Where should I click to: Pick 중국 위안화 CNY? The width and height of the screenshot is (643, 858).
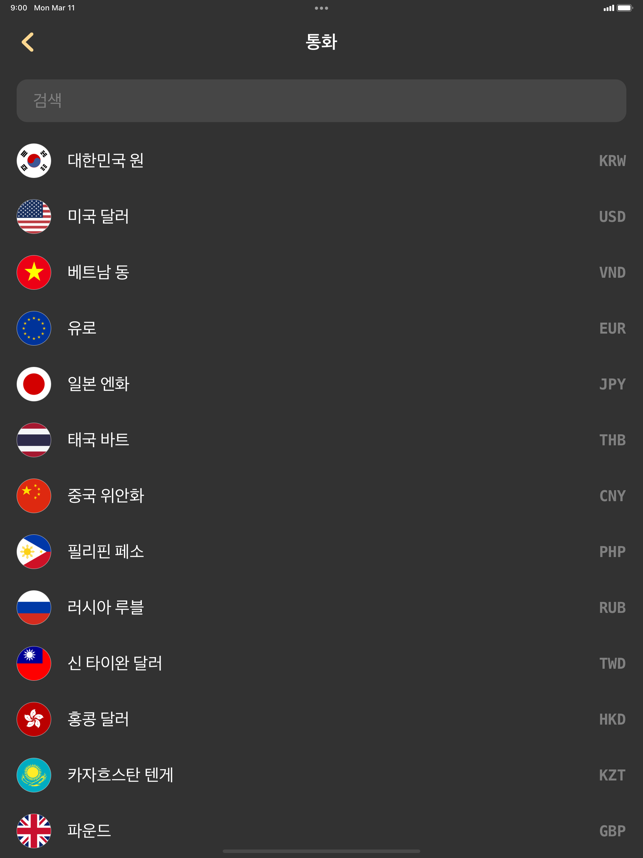321,496
